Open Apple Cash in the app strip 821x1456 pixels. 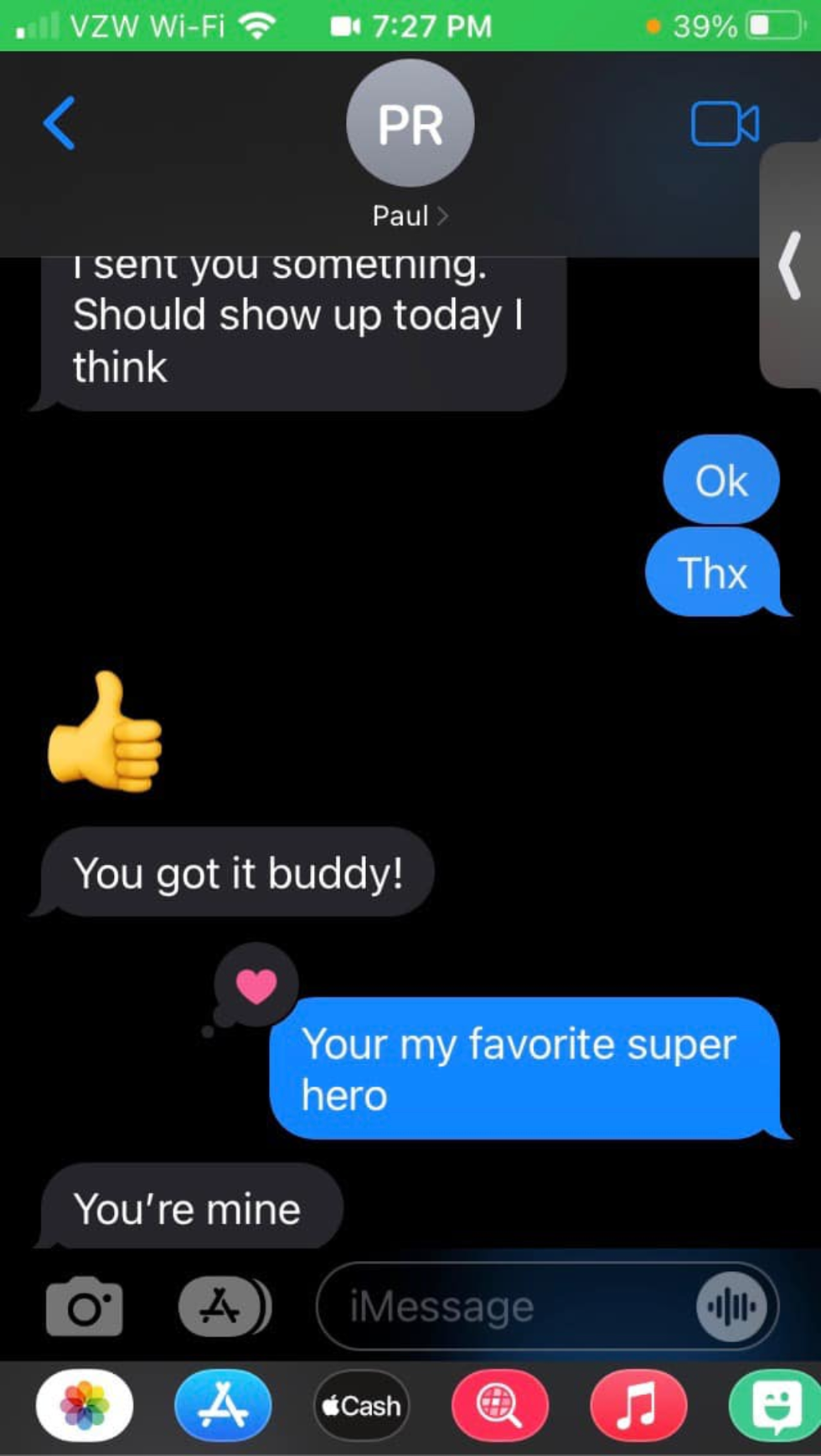pos(361,1405)
